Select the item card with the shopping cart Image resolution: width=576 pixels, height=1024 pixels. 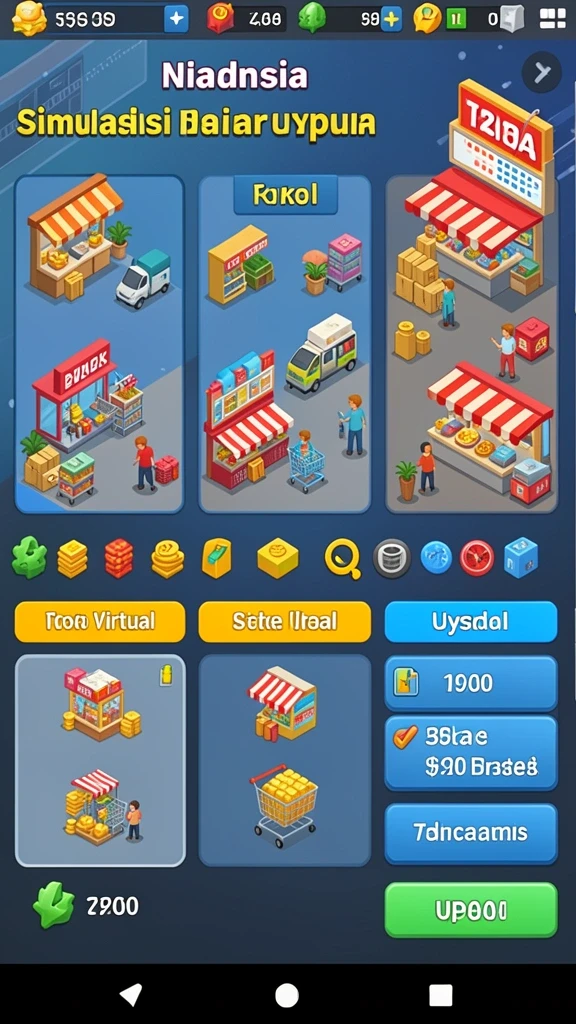(285, 761)
